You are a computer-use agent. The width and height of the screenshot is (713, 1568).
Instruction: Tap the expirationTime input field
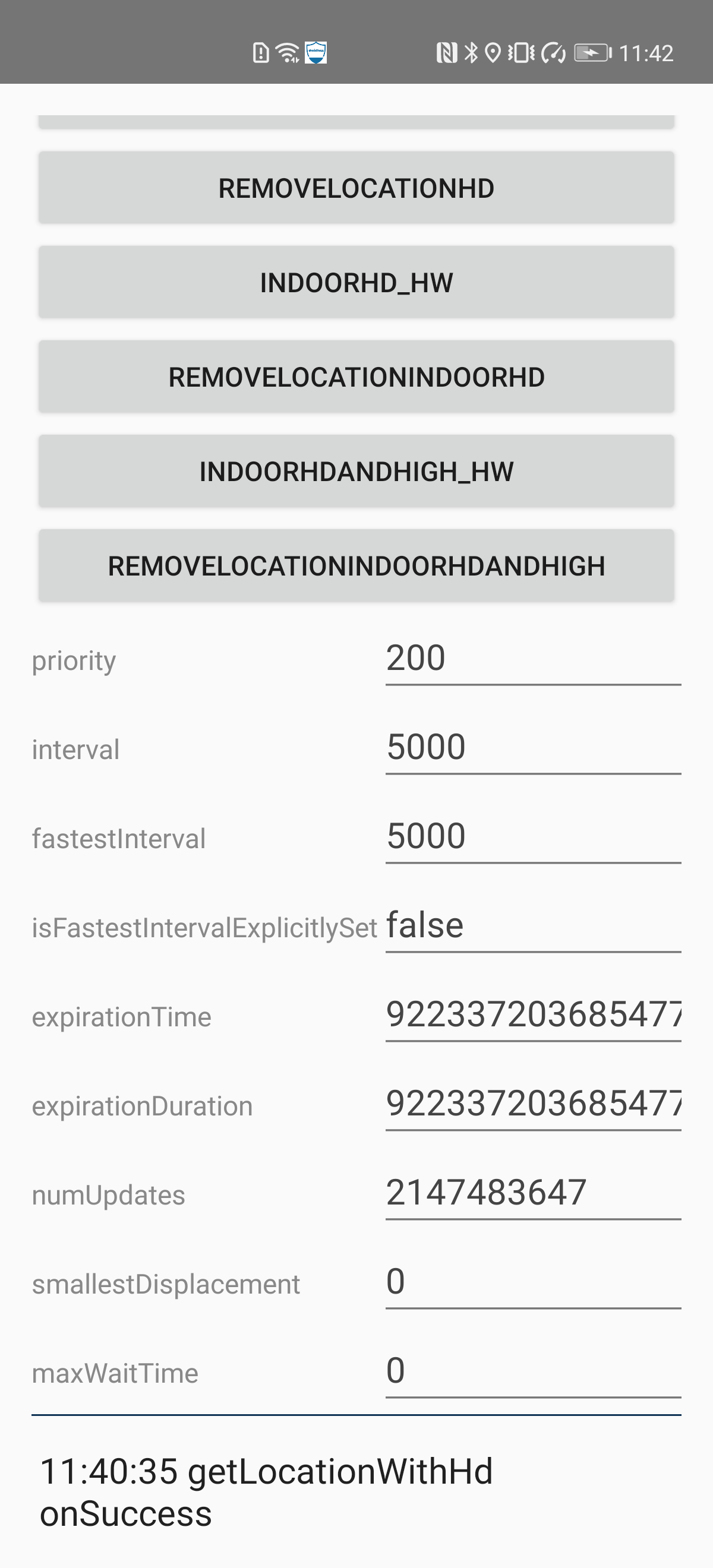(x=532, y=1015)
